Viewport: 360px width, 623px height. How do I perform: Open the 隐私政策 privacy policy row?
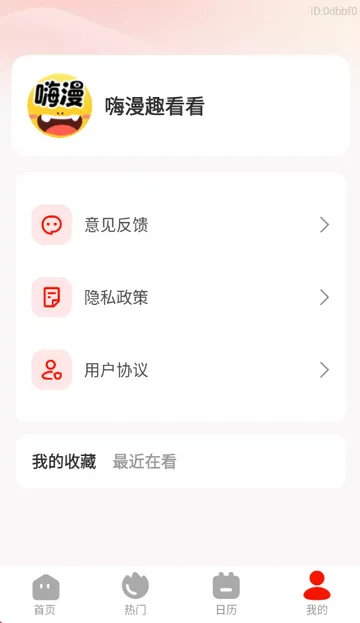pos(180,297)
